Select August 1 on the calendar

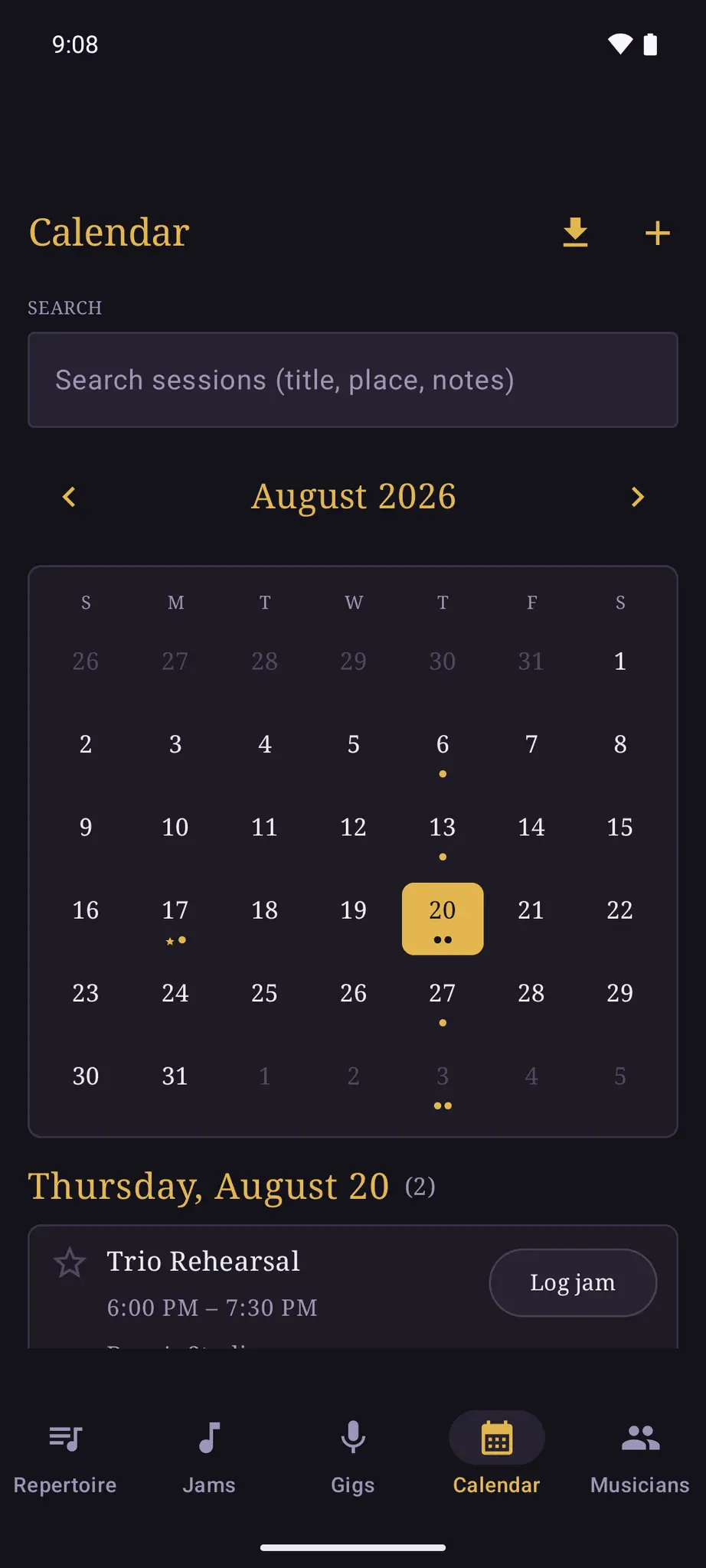coord(620,669)
